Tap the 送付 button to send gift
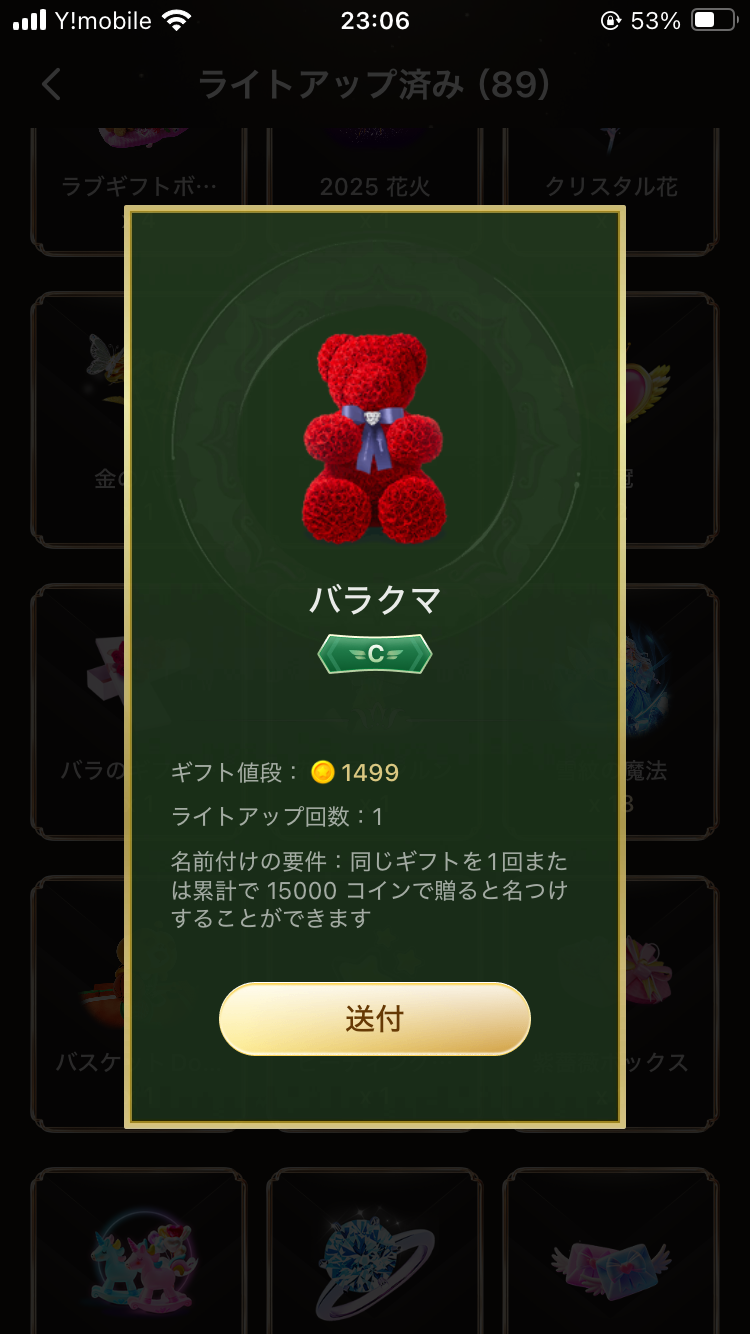 [x=375, y=1018]
